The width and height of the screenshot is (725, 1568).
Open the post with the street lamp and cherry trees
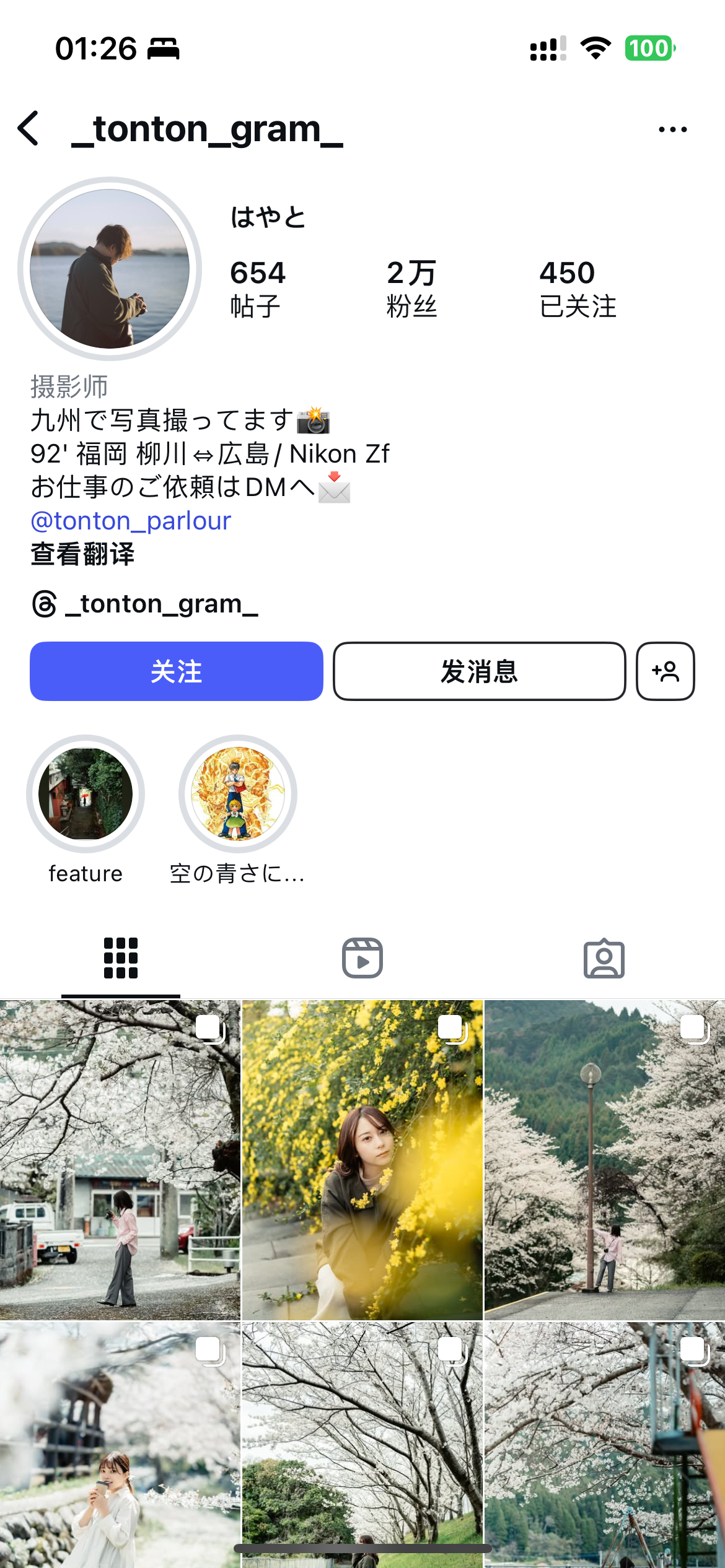click(605, 1160)
